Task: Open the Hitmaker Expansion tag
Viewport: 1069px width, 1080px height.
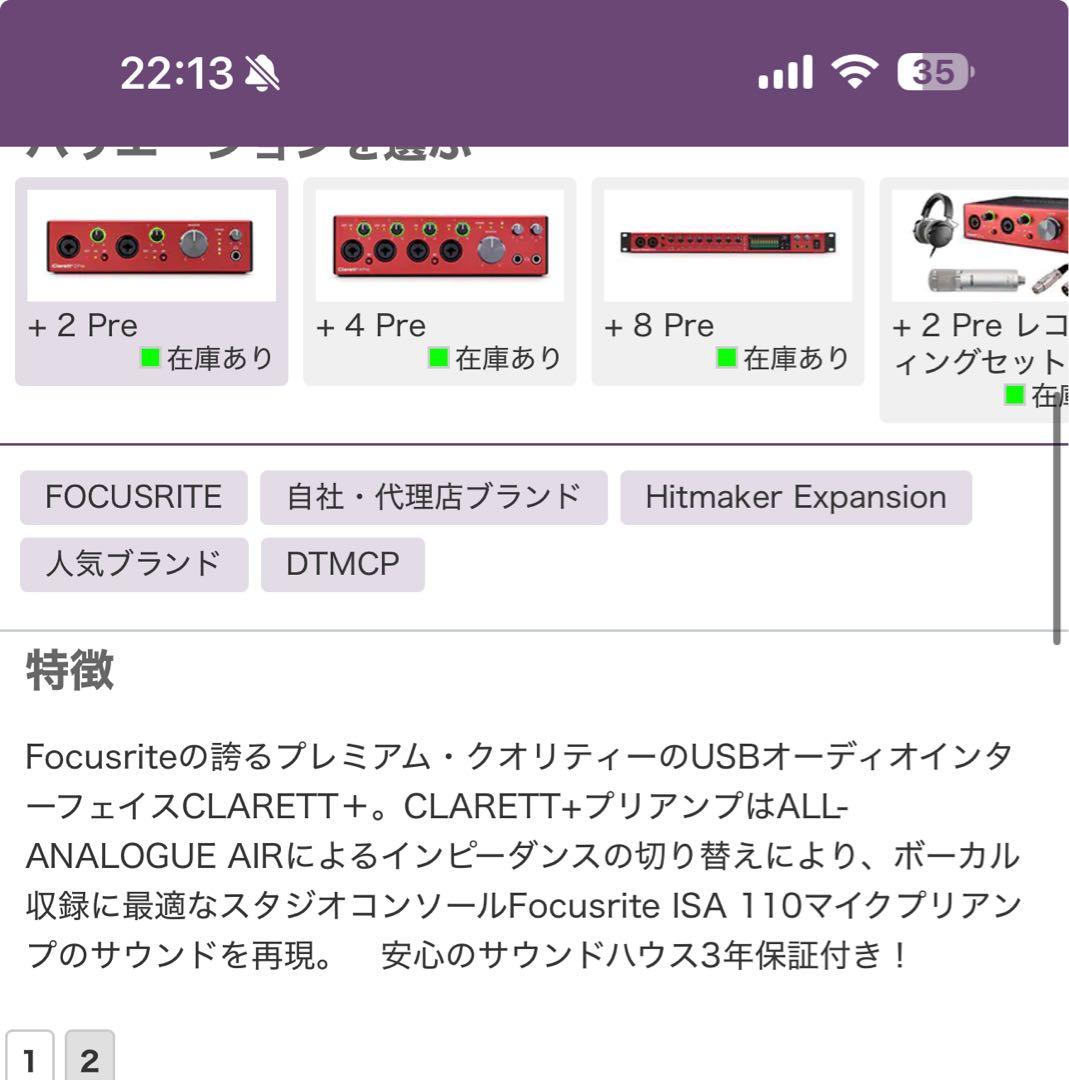Action: [x=795, y=497]
